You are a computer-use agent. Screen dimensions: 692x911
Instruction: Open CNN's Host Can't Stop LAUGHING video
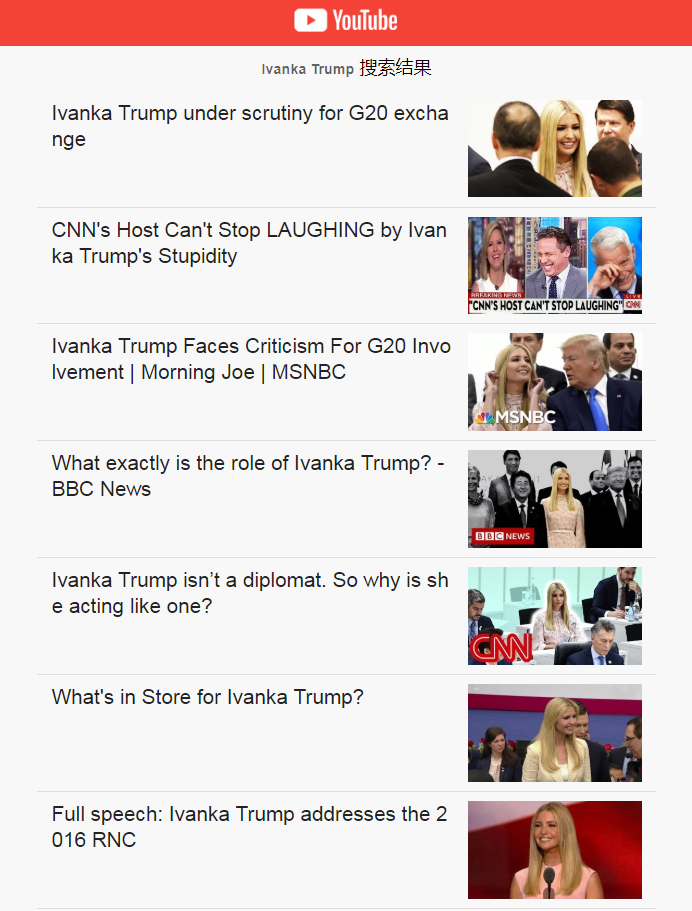point(249,243)
